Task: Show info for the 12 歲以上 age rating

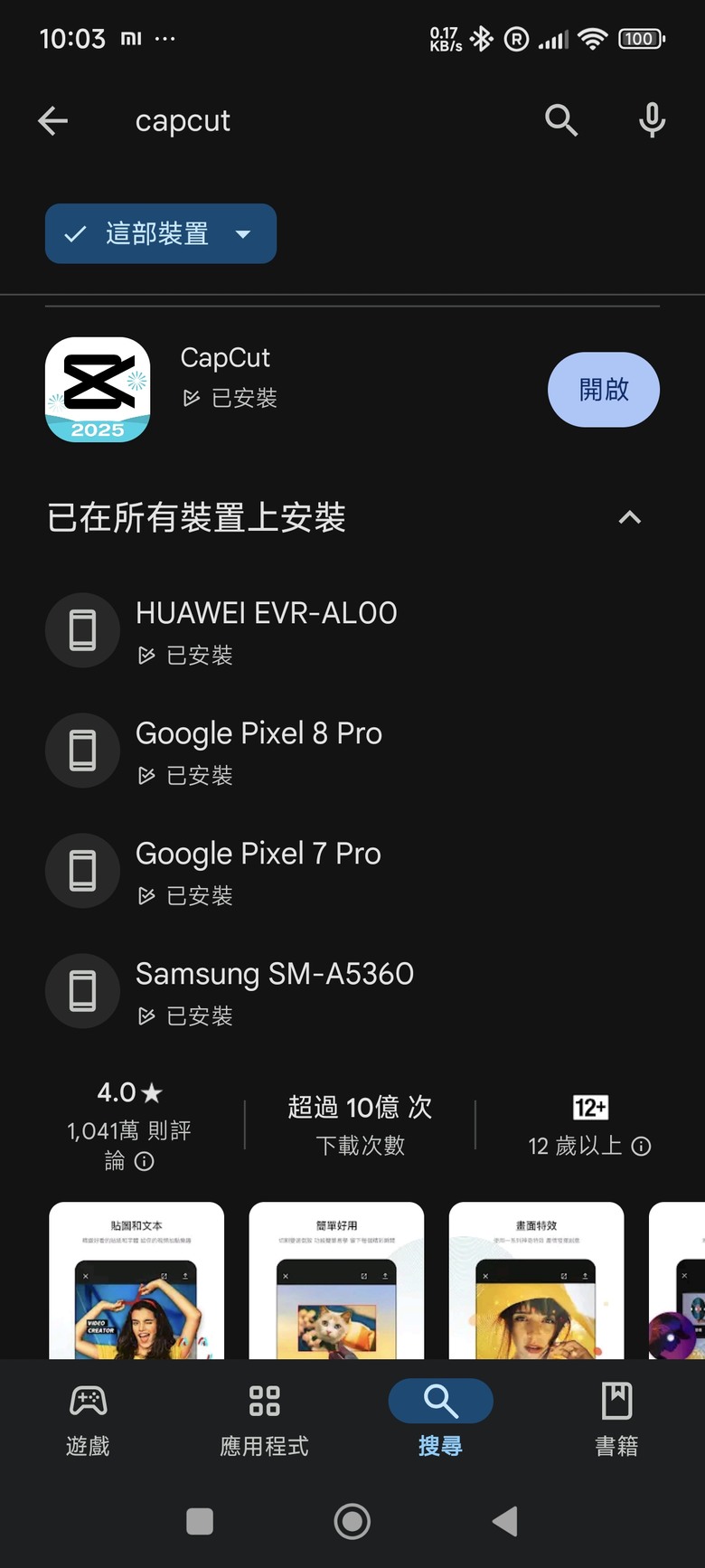Action: 641,1146
